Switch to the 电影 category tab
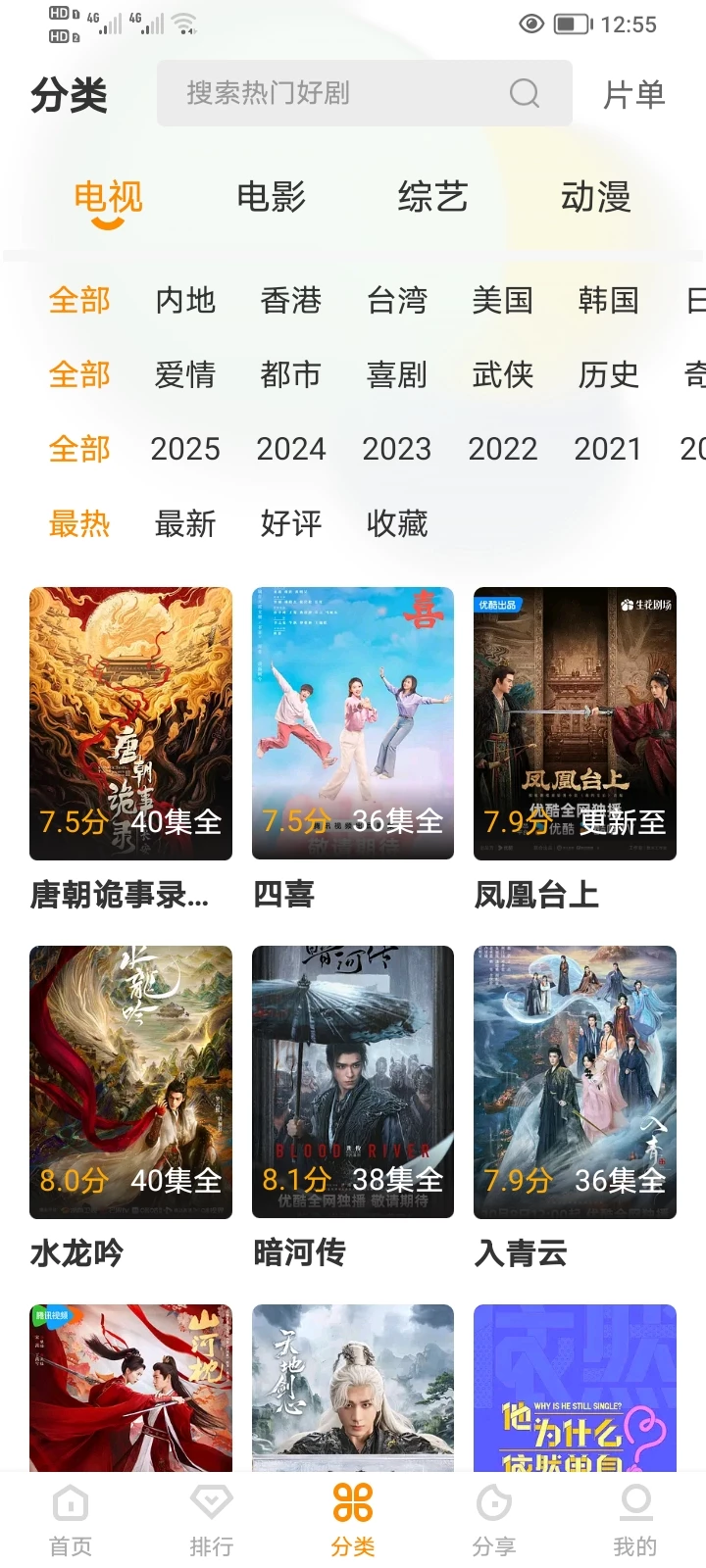 (x=272, y=197)
